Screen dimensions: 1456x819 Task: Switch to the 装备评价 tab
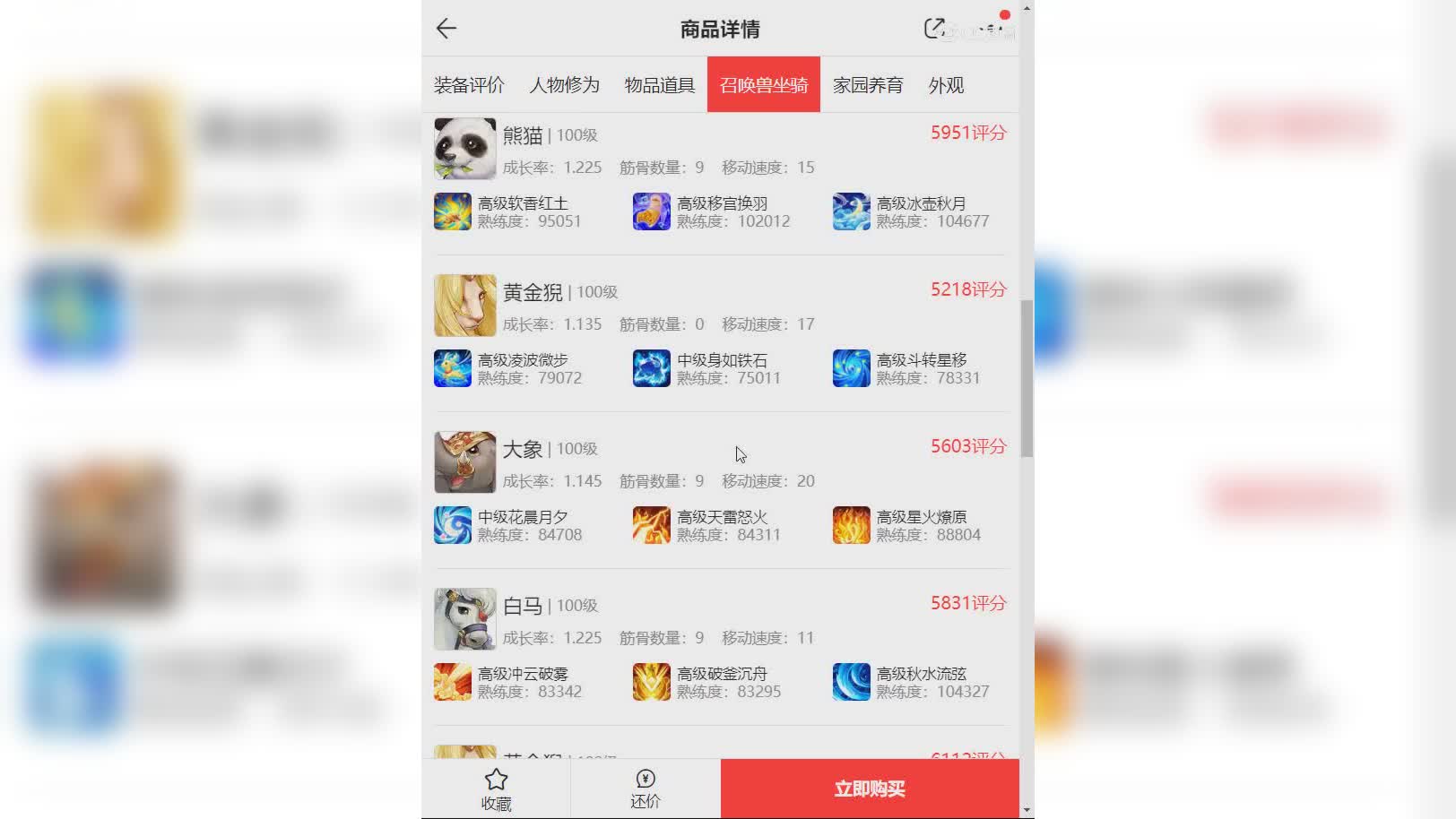pyautogui.click(x=469, y=85)
